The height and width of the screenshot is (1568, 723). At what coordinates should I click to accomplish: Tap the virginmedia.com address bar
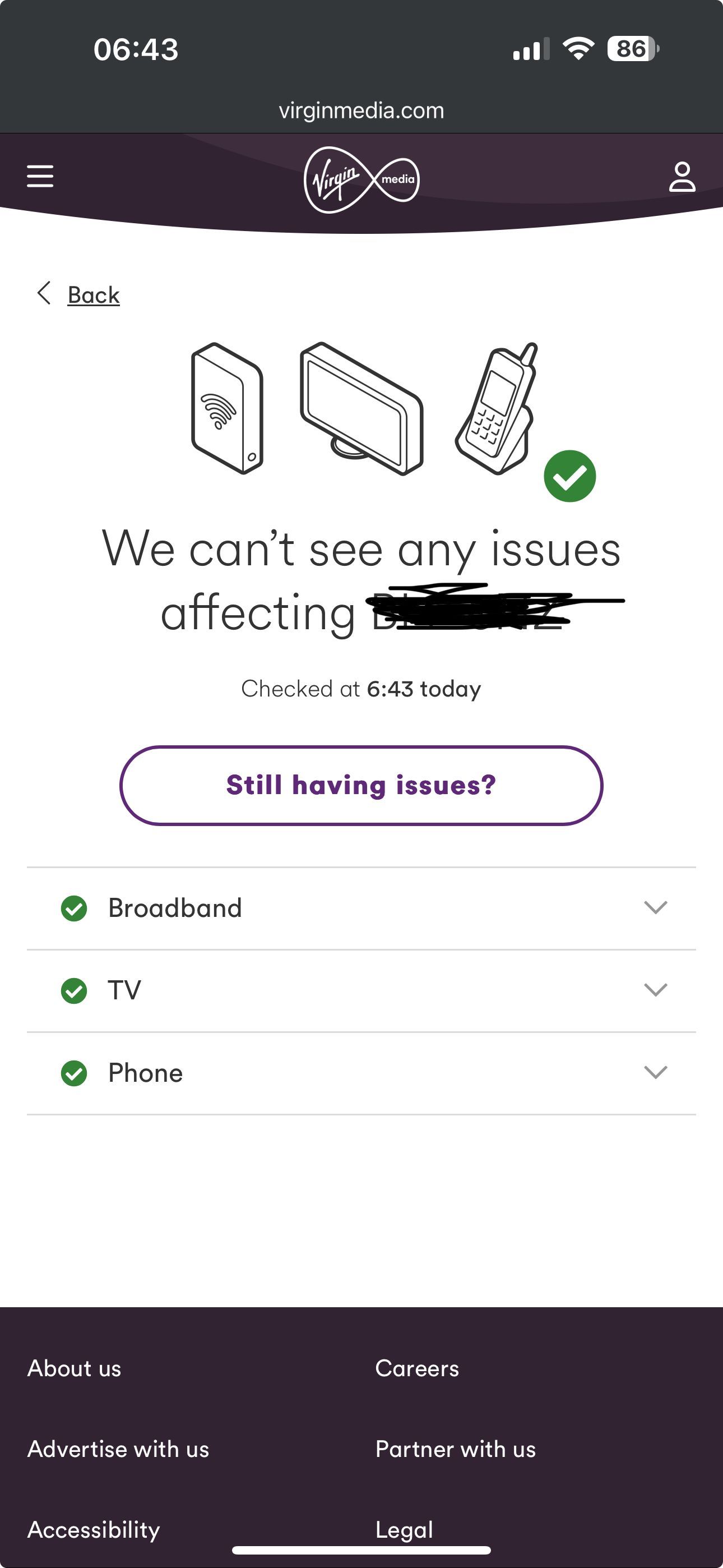click(361, 111)
